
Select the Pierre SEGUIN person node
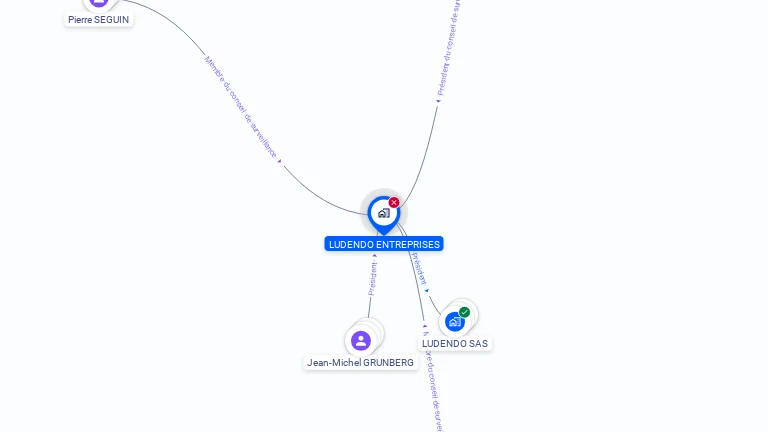[98, 4]
